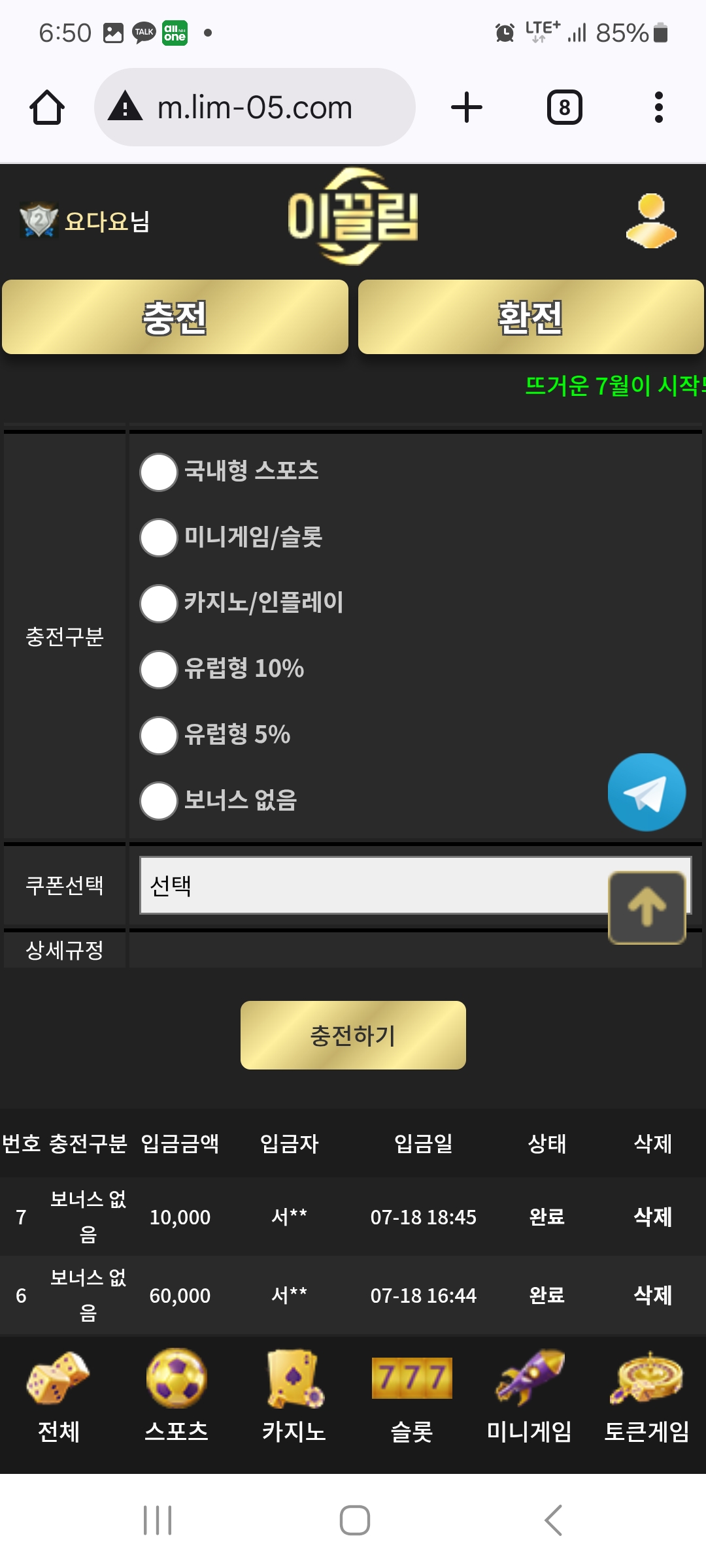Screen dimensions: 706x1568
Task: Tap the m.lim-05.com address bar
Action: click(x=255, y=107)
